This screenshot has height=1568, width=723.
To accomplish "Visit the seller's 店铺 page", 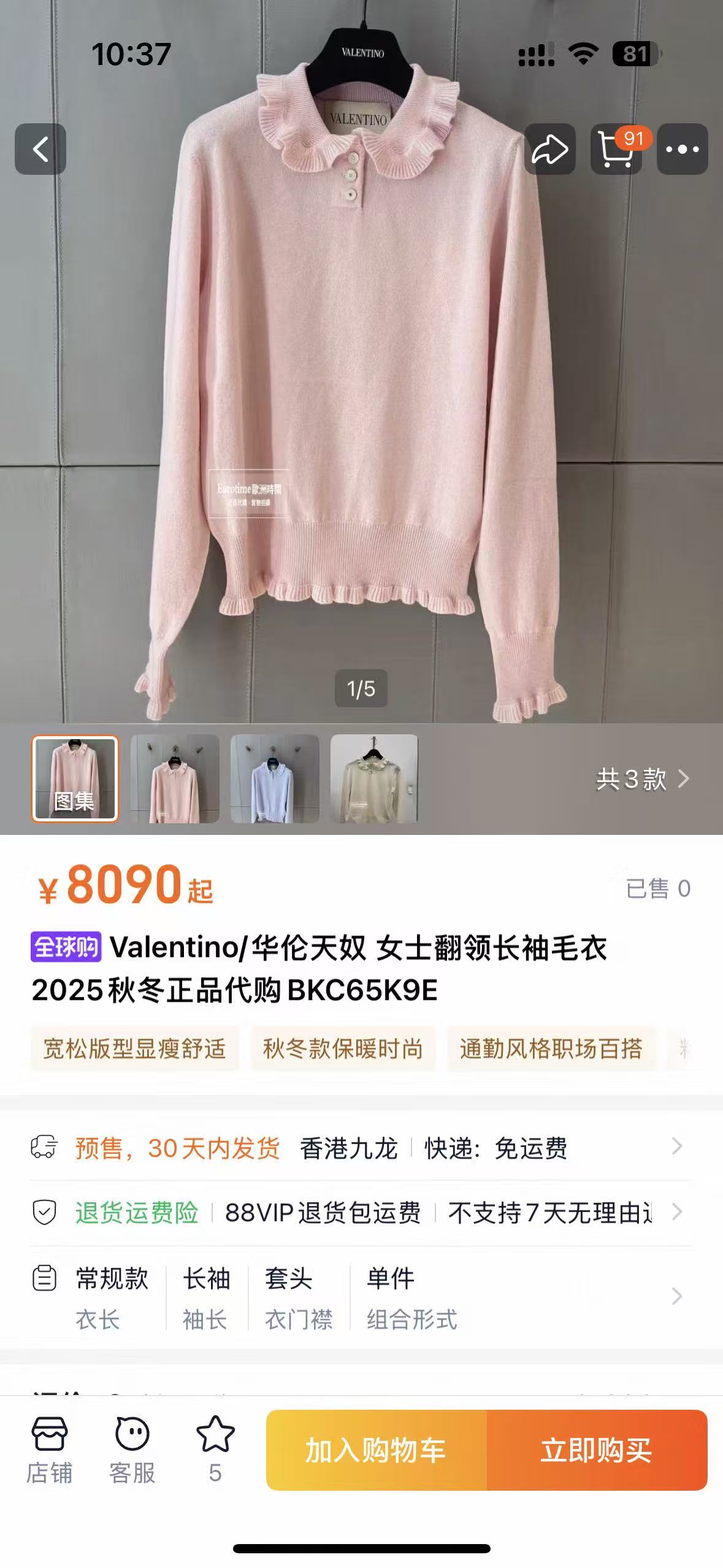I will (x=49, y=1450).
